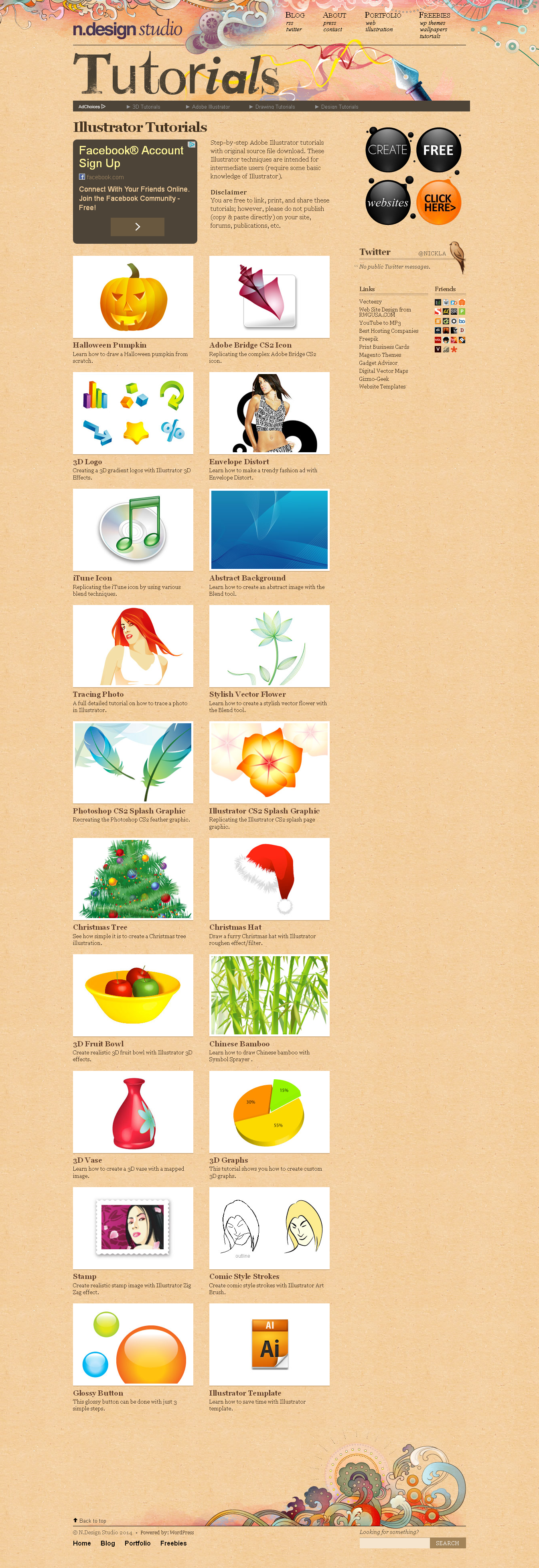539x1568 pixels.
Task: View the 3D Logo tutorial
Action: click(x=133, y=413)
